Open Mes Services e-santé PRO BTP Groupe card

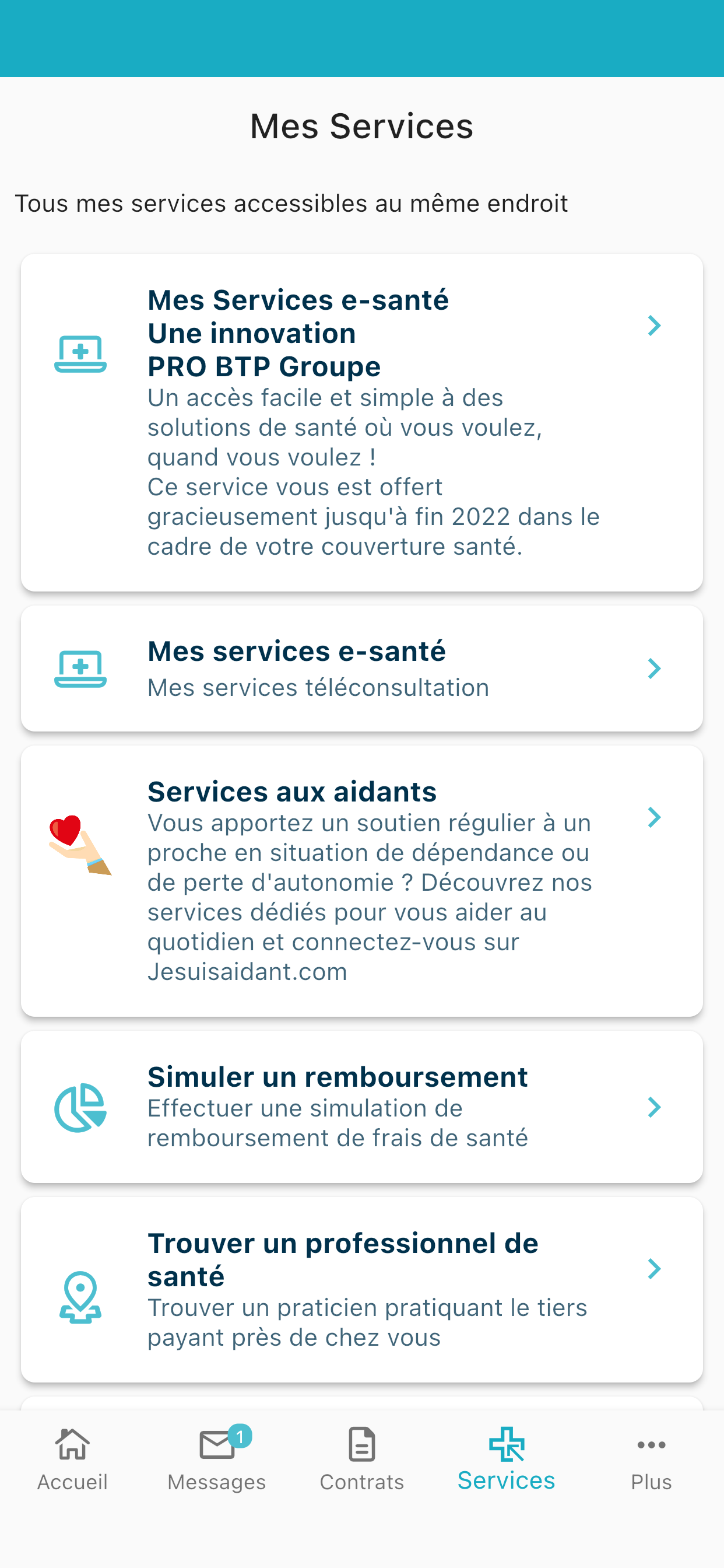pyautogui.click(x=362, y=422)
